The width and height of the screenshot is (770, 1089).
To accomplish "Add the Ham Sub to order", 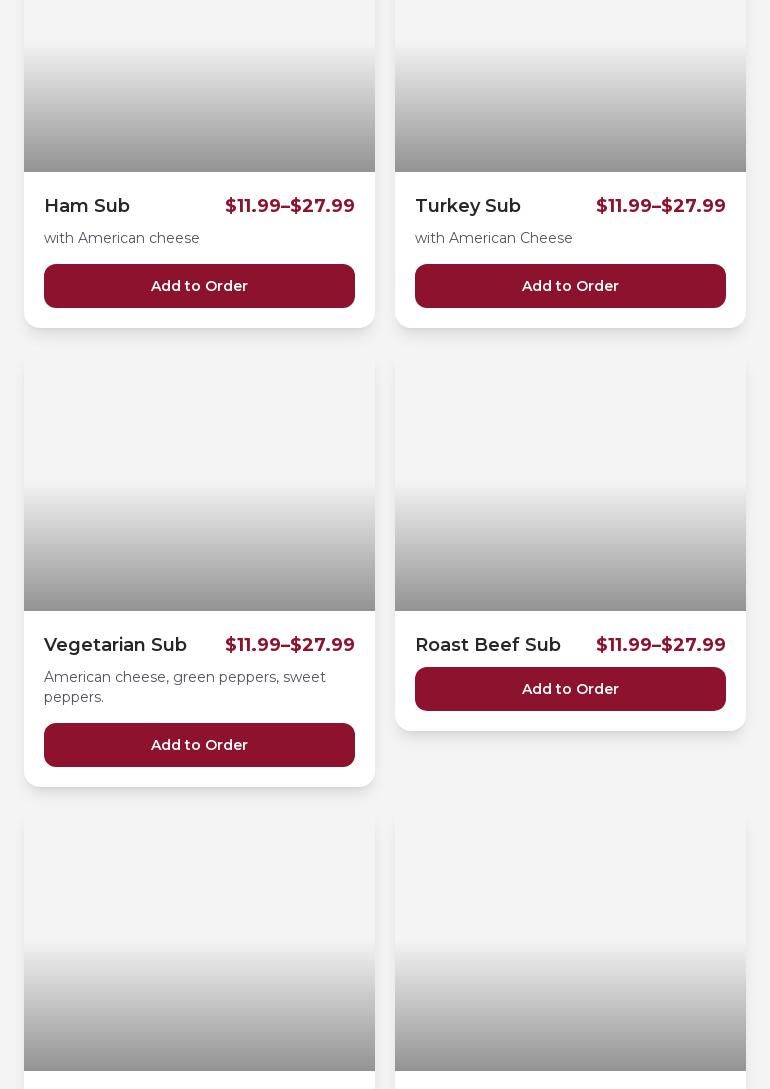I will tap(199, 286).
